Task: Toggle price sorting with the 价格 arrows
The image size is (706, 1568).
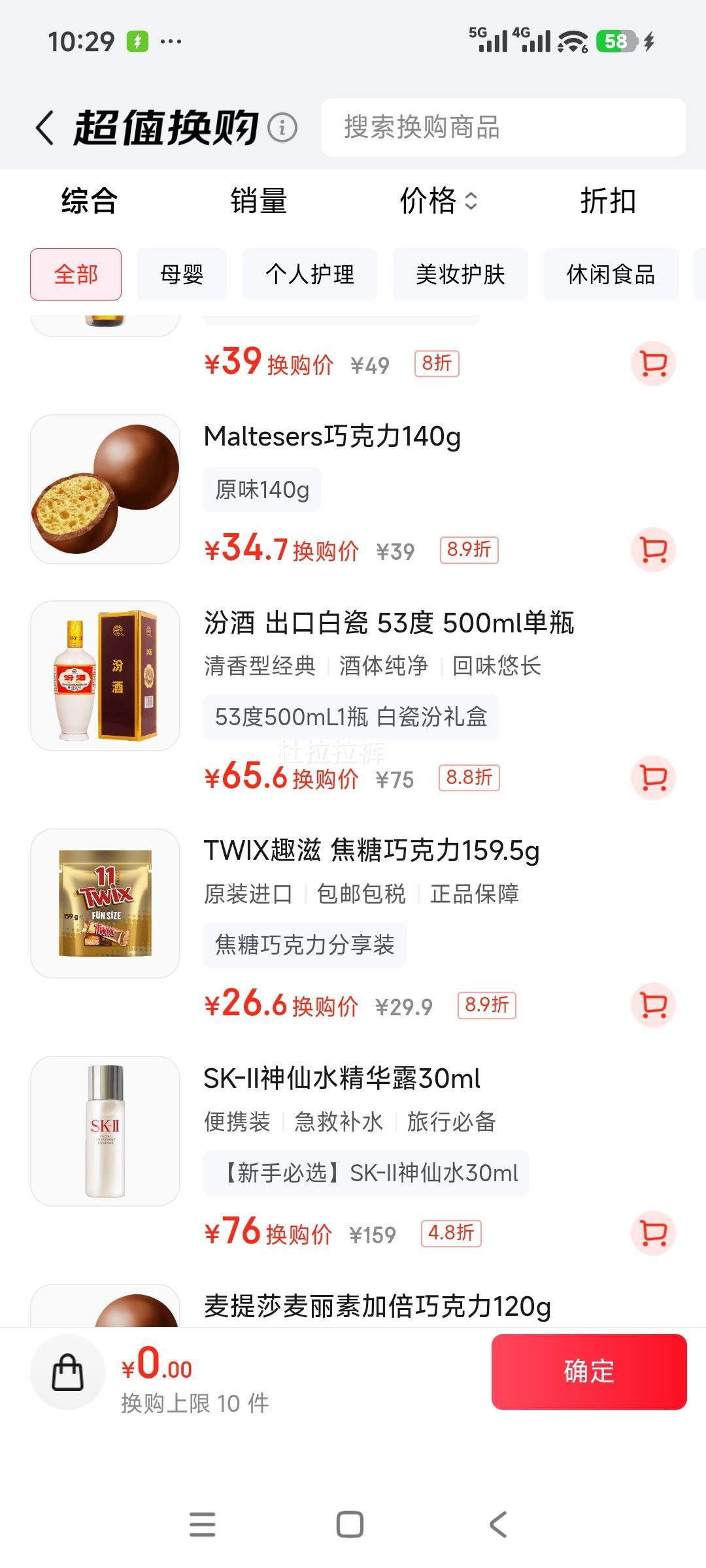Action: (x=437, y=202)
